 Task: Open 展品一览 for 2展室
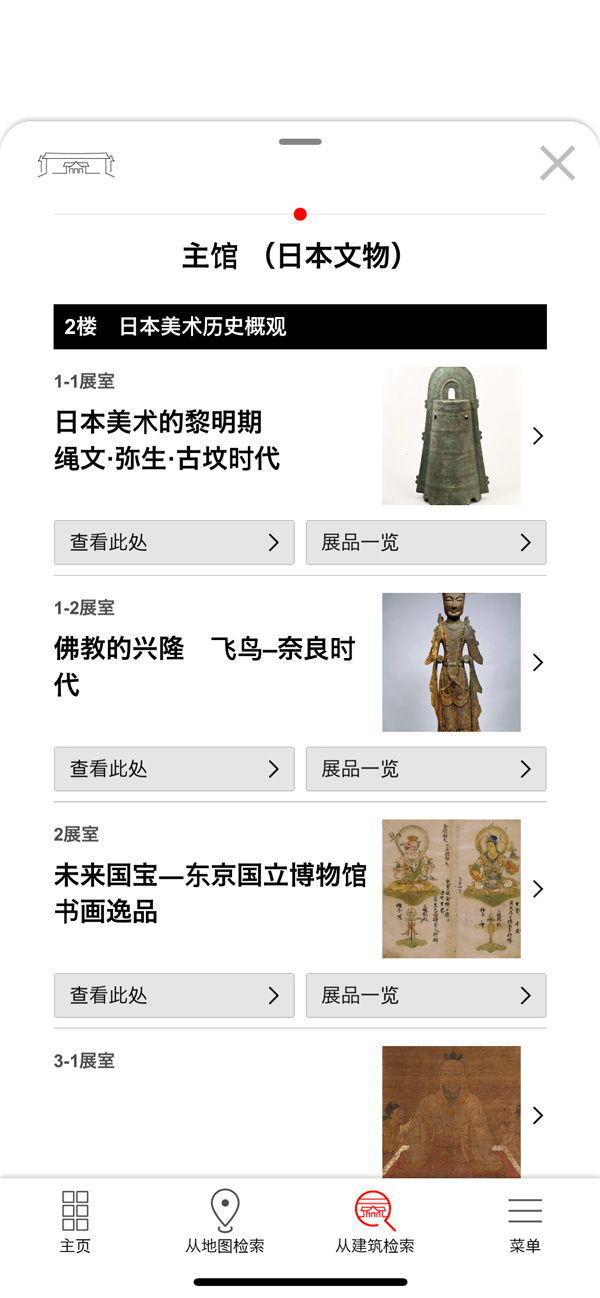426,995
